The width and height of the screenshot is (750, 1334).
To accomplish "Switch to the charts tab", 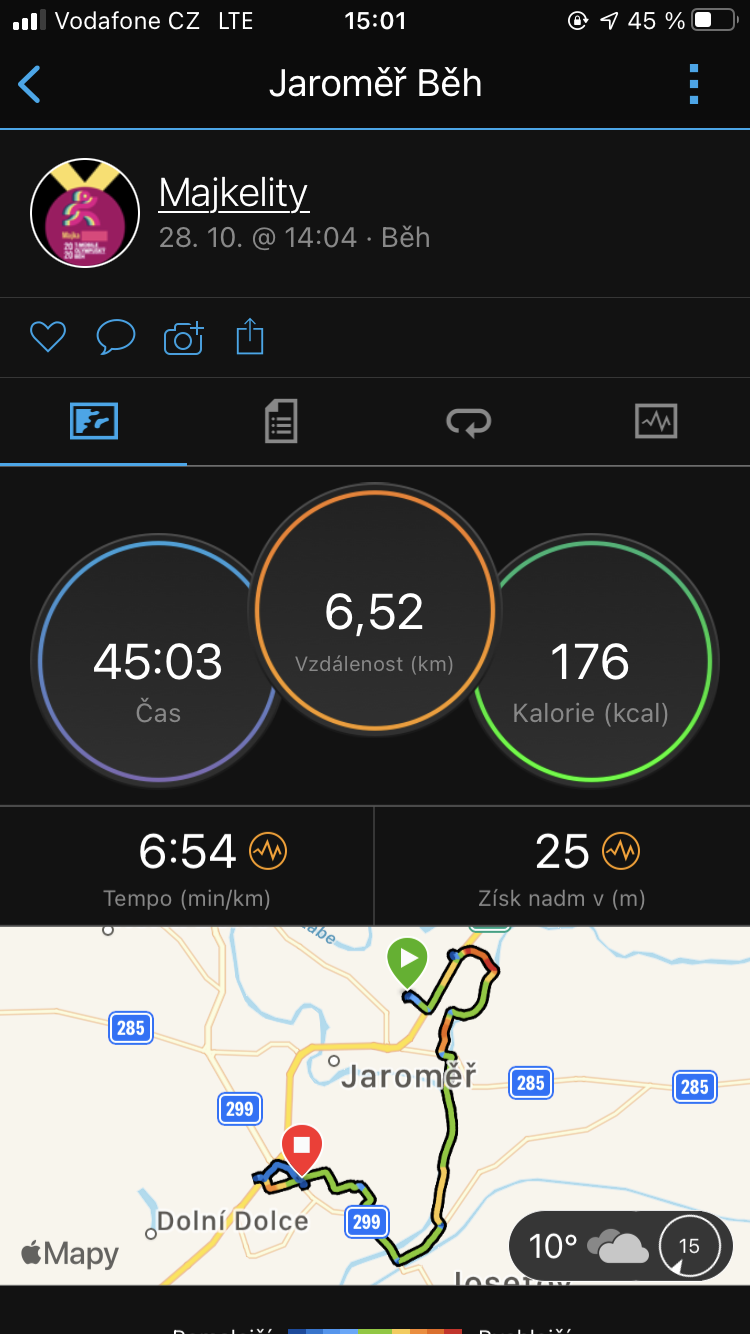I will [x=656, y=421].
